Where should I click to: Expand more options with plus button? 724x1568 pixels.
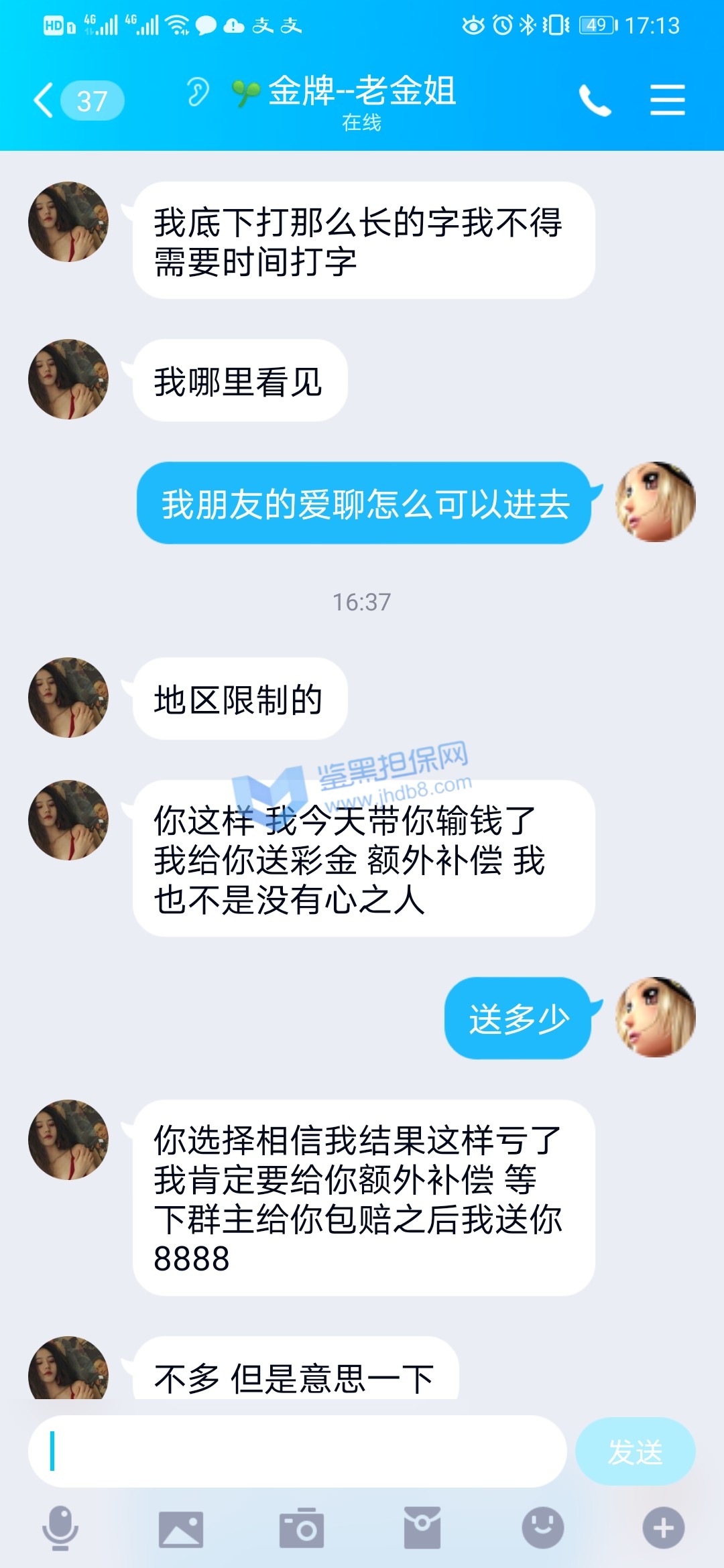663,1528
